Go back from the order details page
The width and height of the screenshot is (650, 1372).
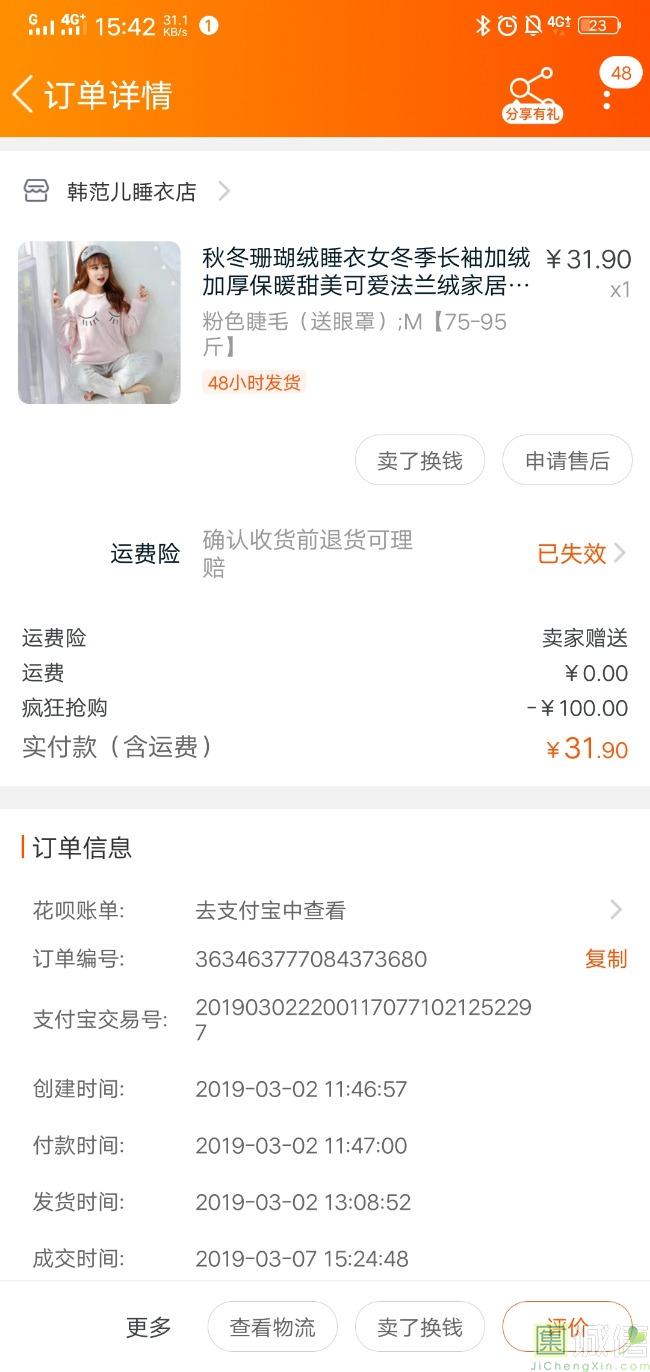[x=24, y=94]
